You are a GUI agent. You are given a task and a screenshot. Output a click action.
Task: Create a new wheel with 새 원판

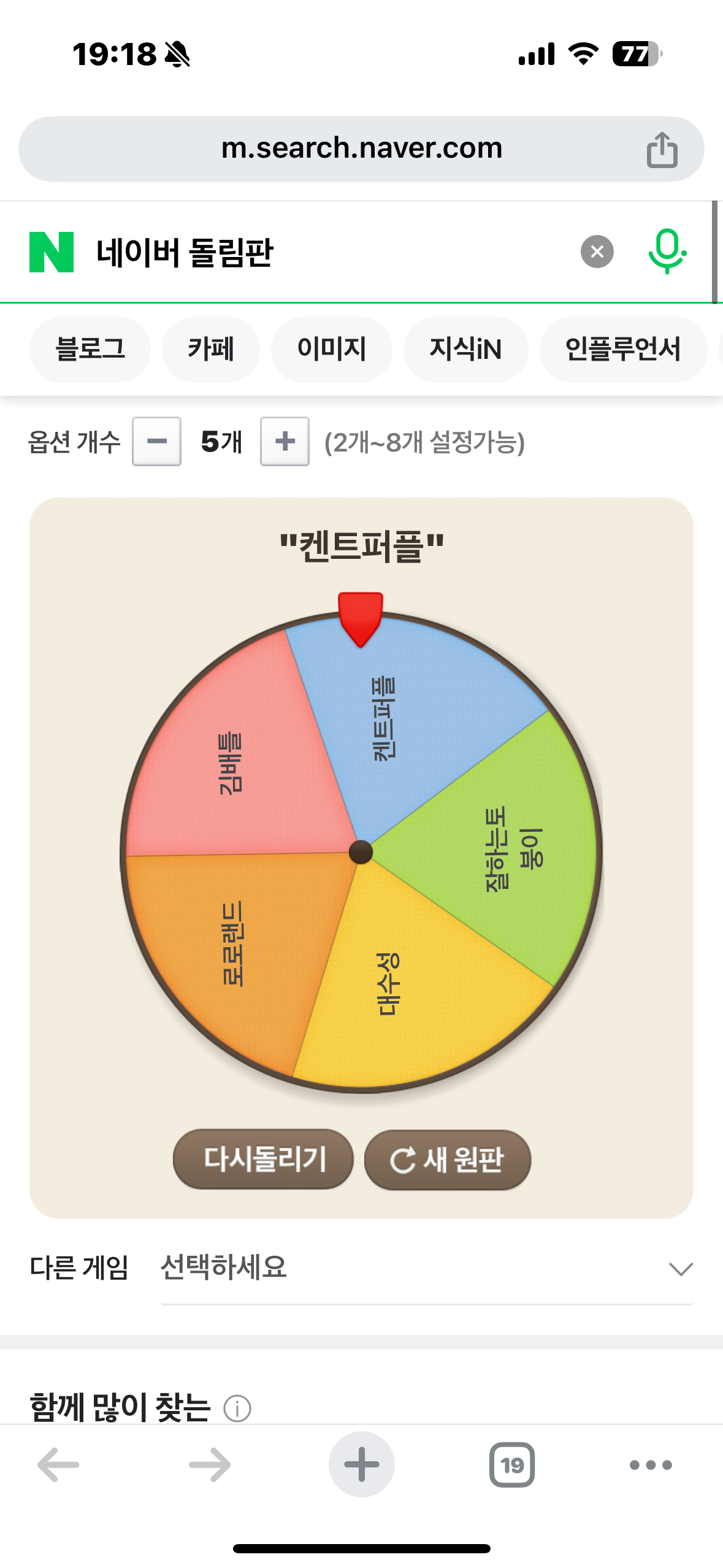[447, 1159]
